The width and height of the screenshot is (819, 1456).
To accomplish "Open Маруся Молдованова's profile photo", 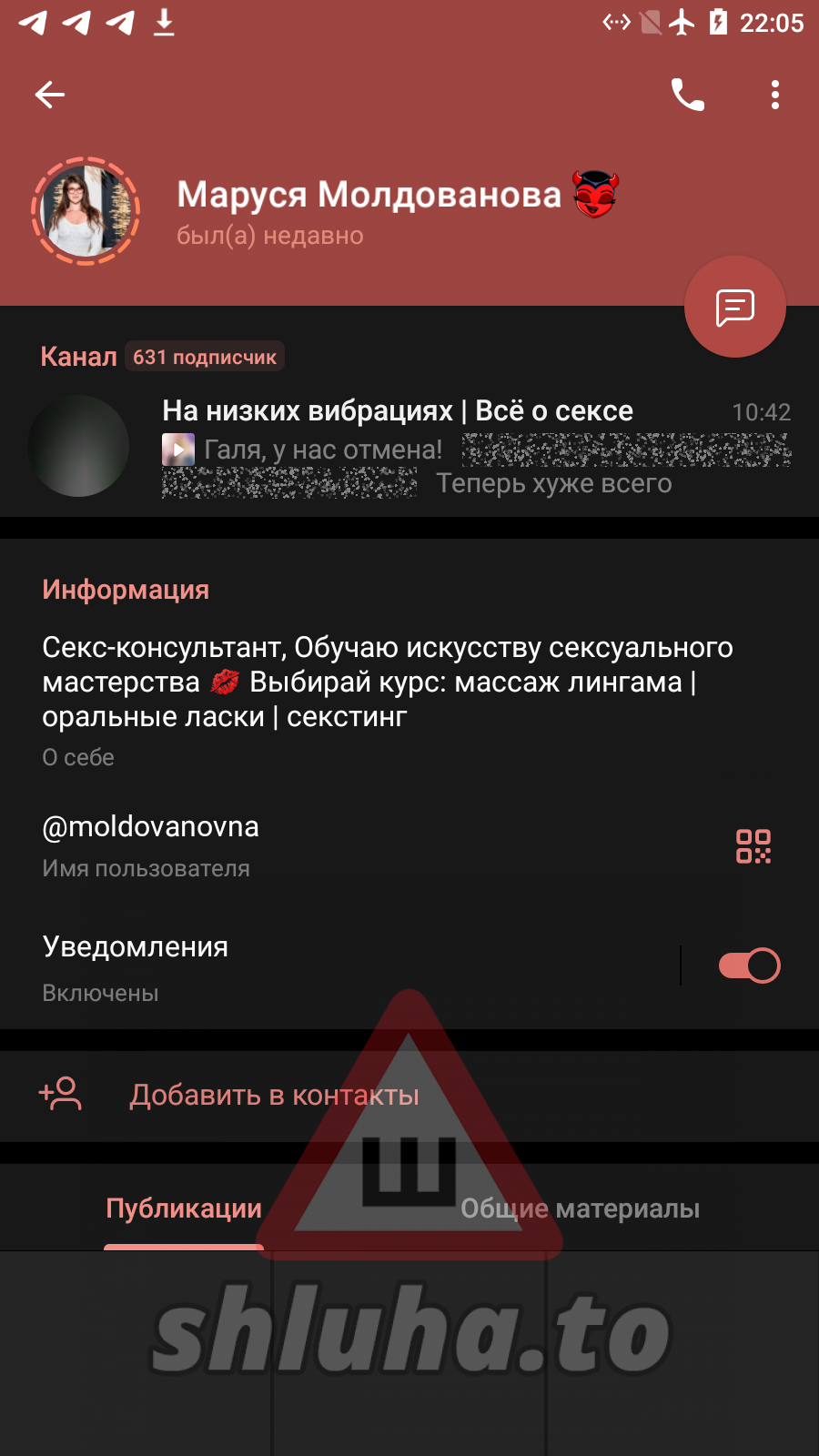I will click(86, 211).
